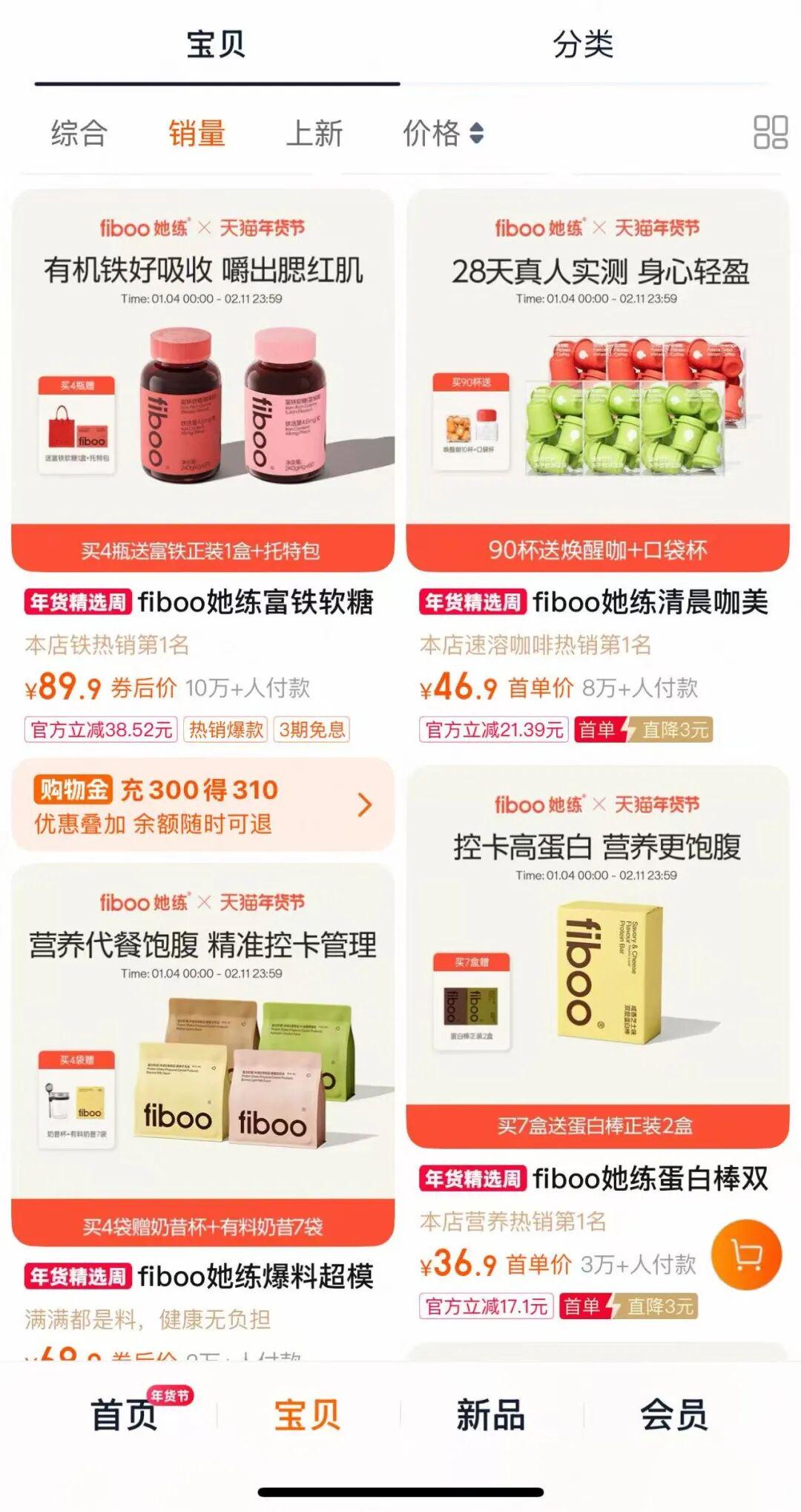Image resolution: width=801 pixels, height=1512 pixels.
Task: Sort products by 销量
Action: [x=197, y=134]
